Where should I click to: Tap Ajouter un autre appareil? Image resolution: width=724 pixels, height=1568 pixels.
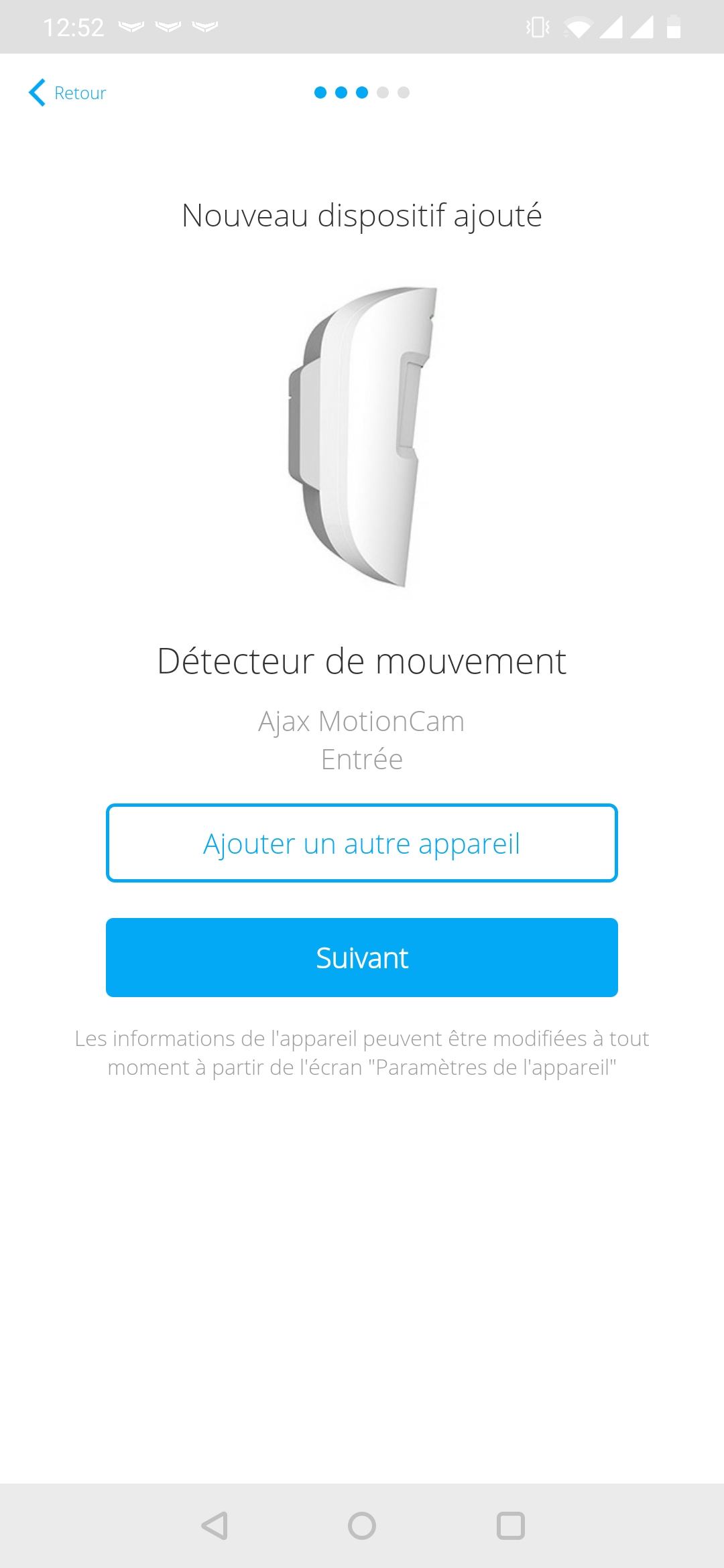tap(362, 843)
